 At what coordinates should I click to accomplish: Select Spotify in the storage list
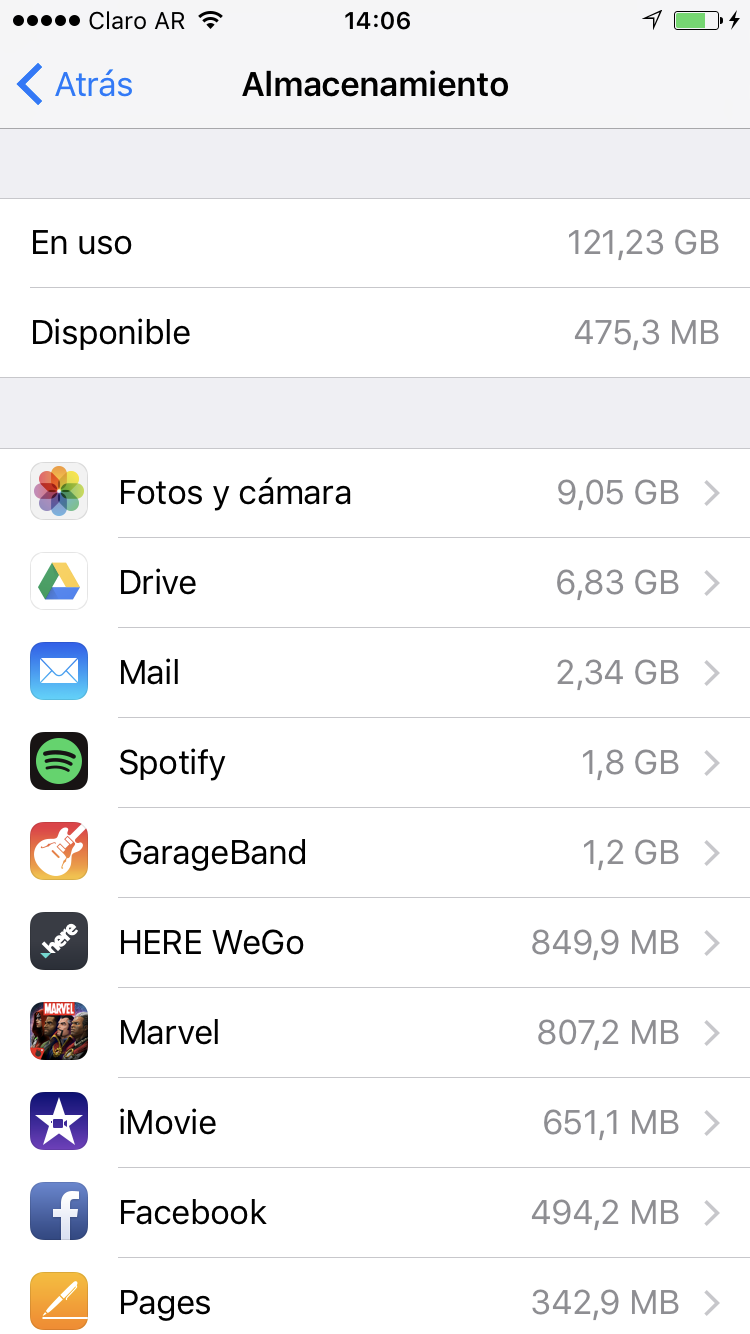tap(375, 763)
